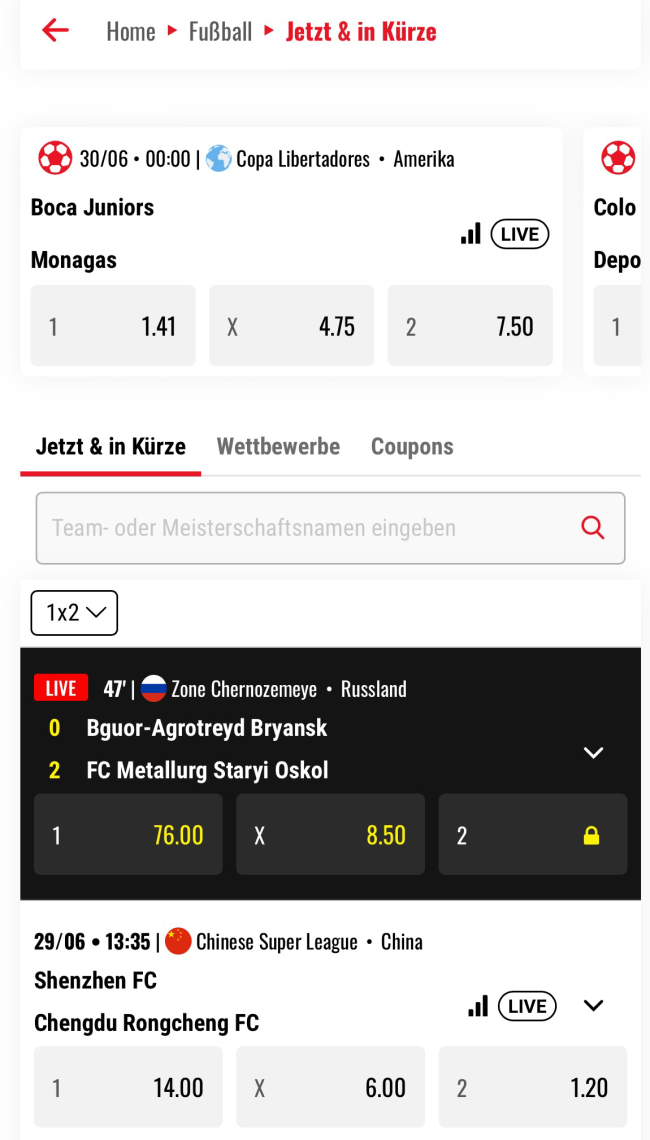Image resolution: width=650 pixels, height=1140 pixels.
Task: Expand the Bguor-Agrotreyd Bryansk live match
Action: [x=593, y=752]
